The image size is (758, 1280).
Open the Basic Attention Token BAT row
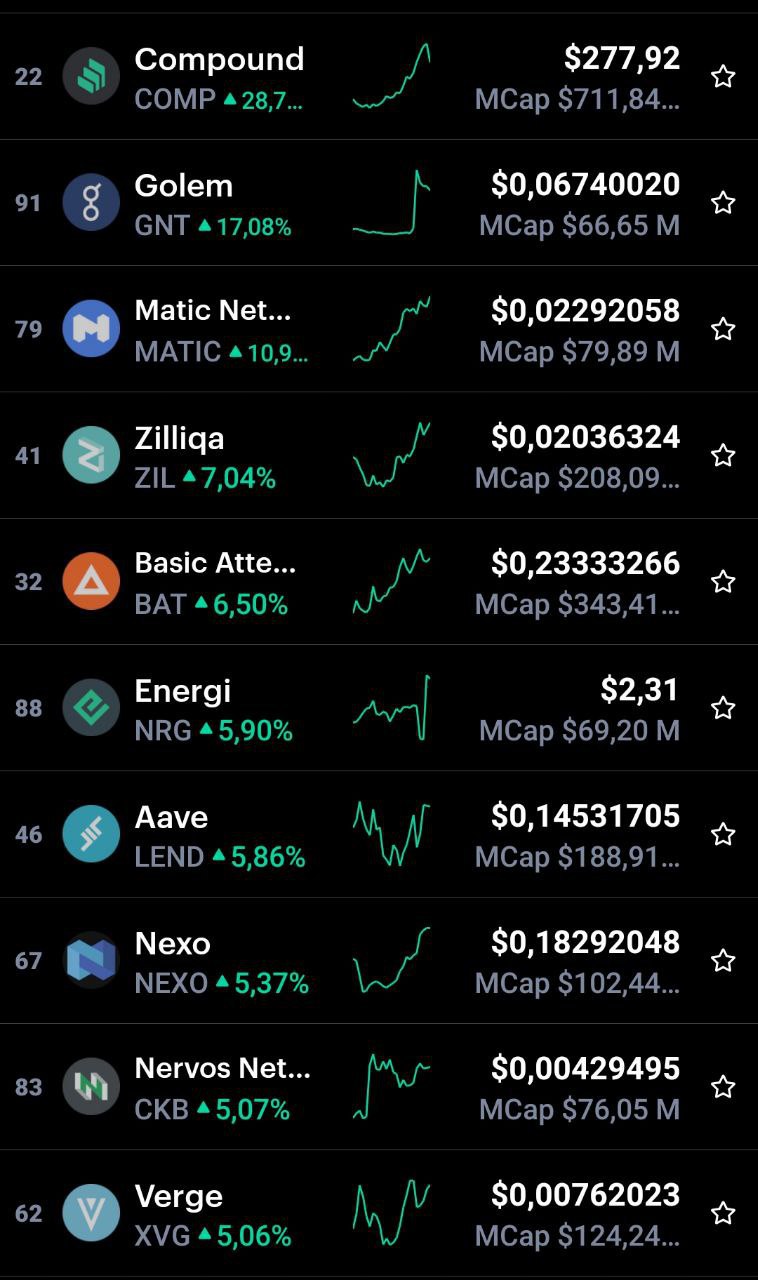[x=379, y=582]
